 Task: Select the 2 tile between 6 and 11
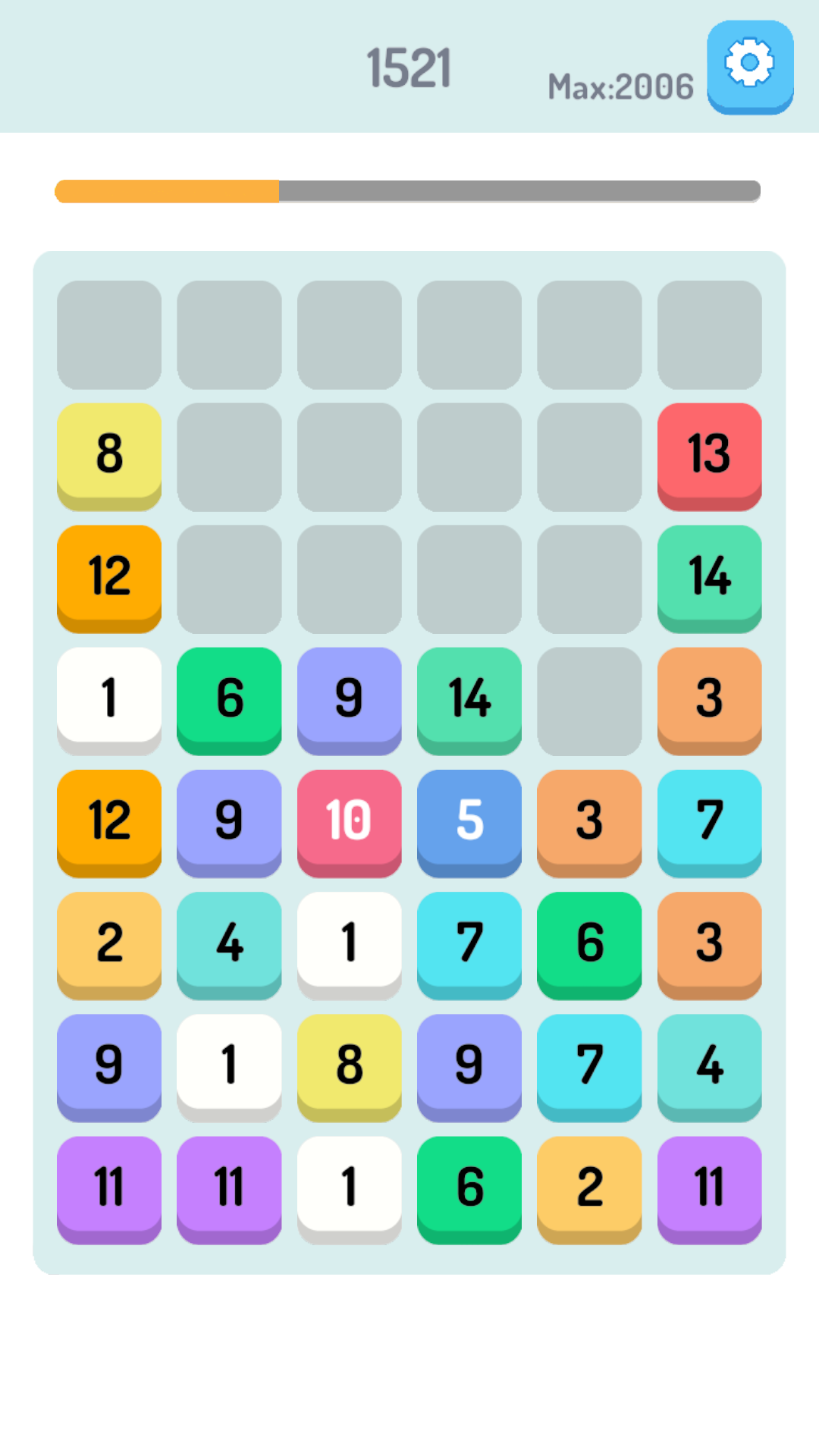(x=589, y=1187)
